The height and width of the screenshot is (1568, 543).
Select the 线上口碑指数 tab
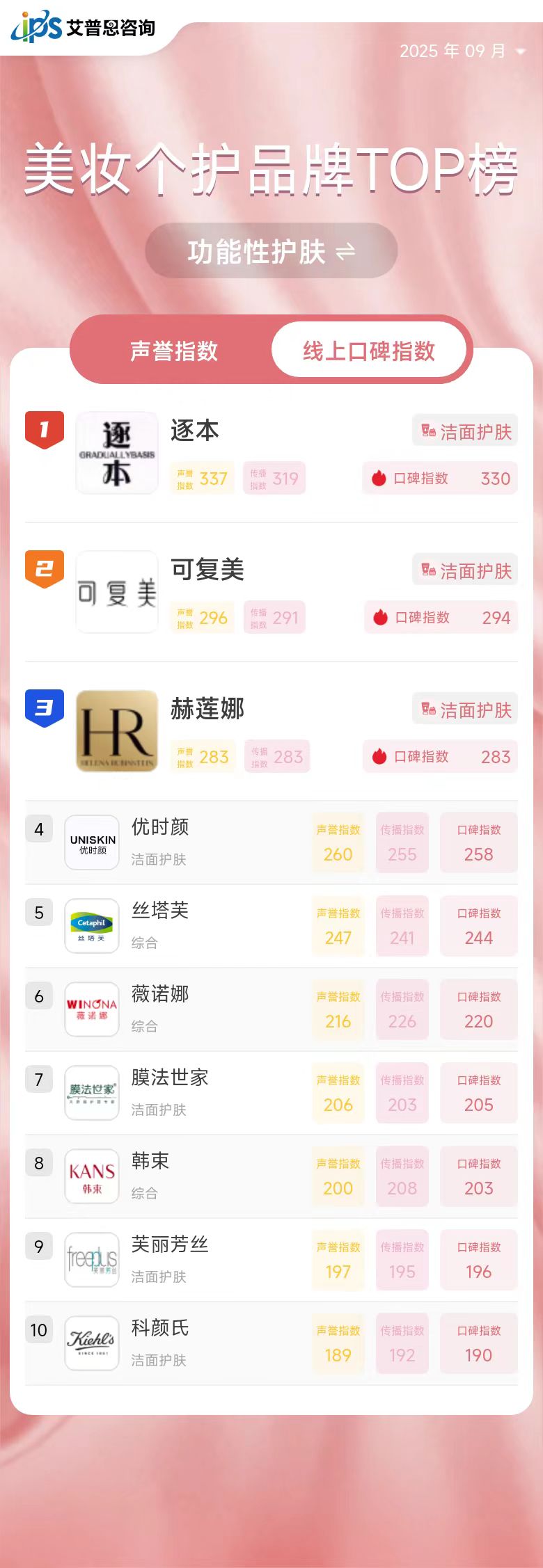point(368,351)
